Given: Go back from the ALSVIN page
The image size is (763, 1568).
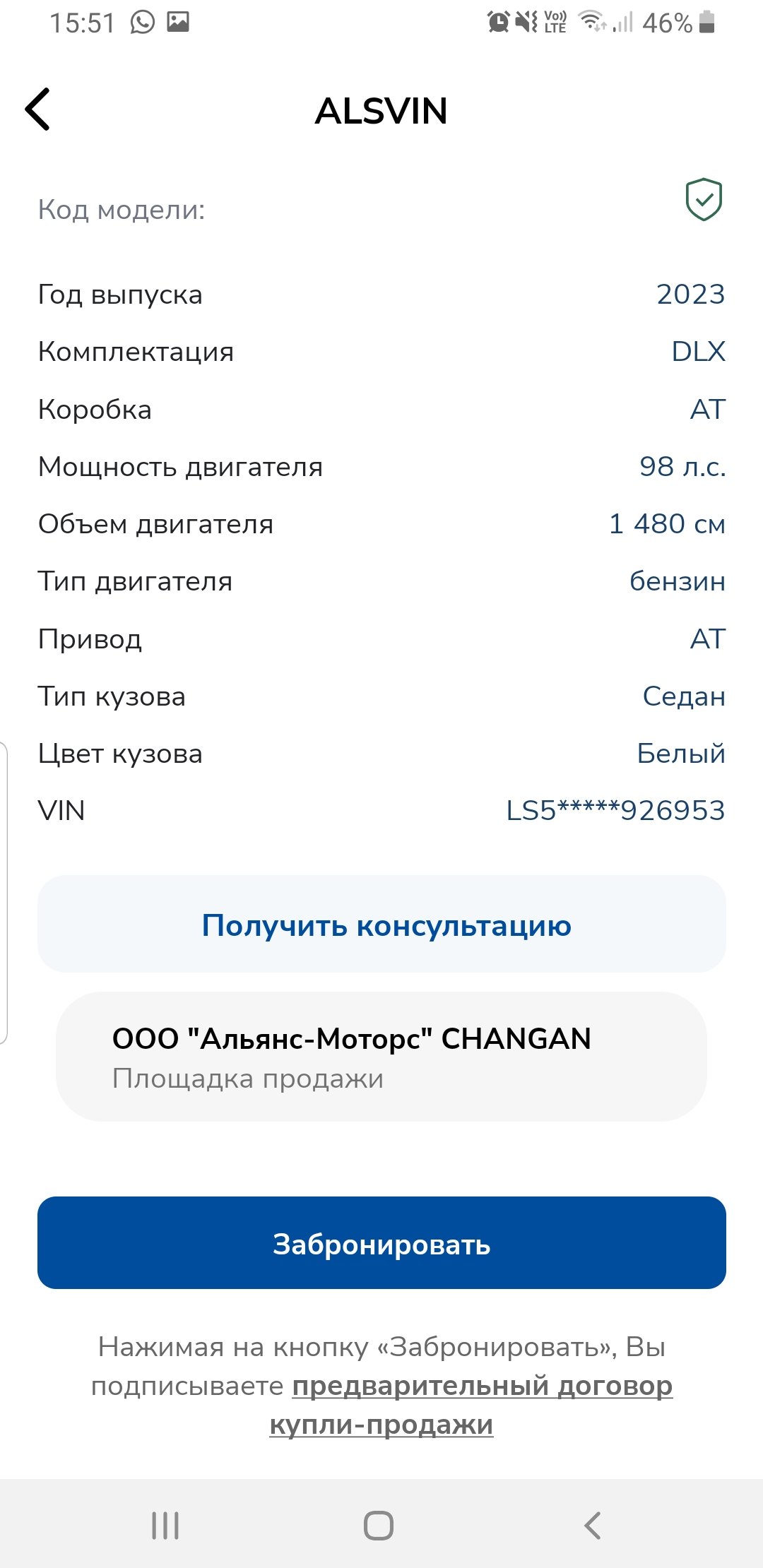Looking at the screenshot, I should (x=38, y=109).
